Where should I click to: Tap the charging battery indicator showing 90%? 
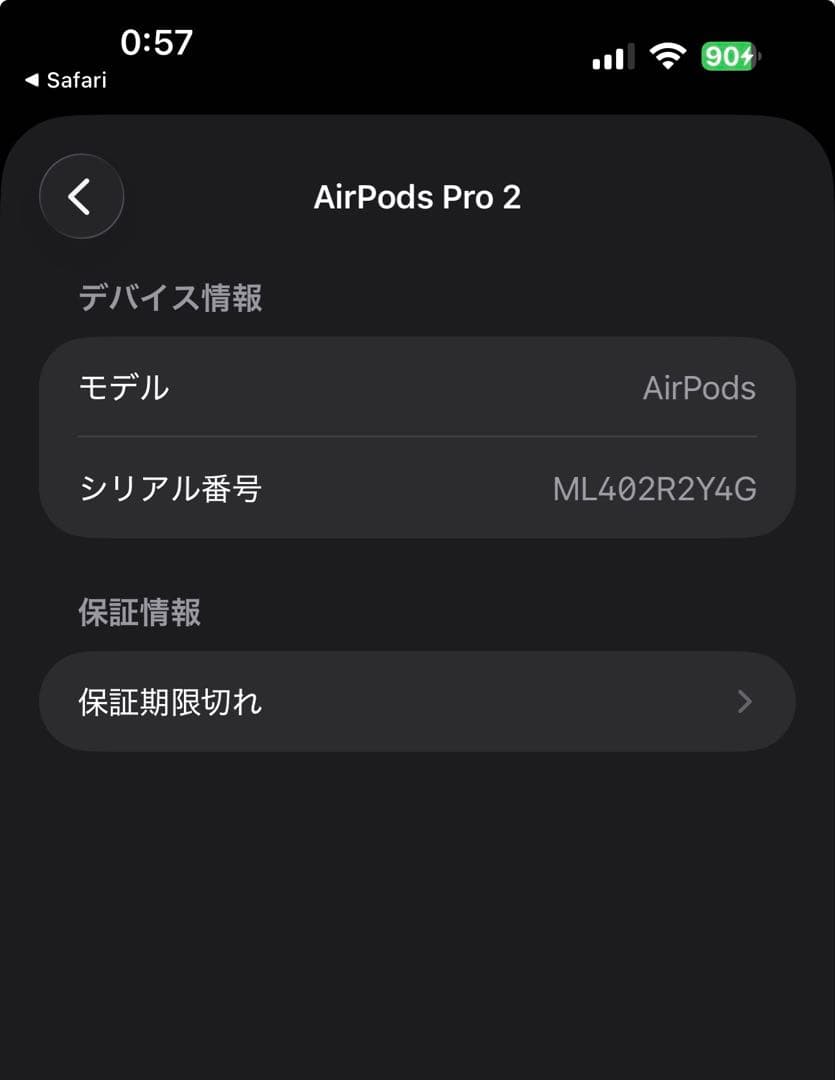point(729,59)
